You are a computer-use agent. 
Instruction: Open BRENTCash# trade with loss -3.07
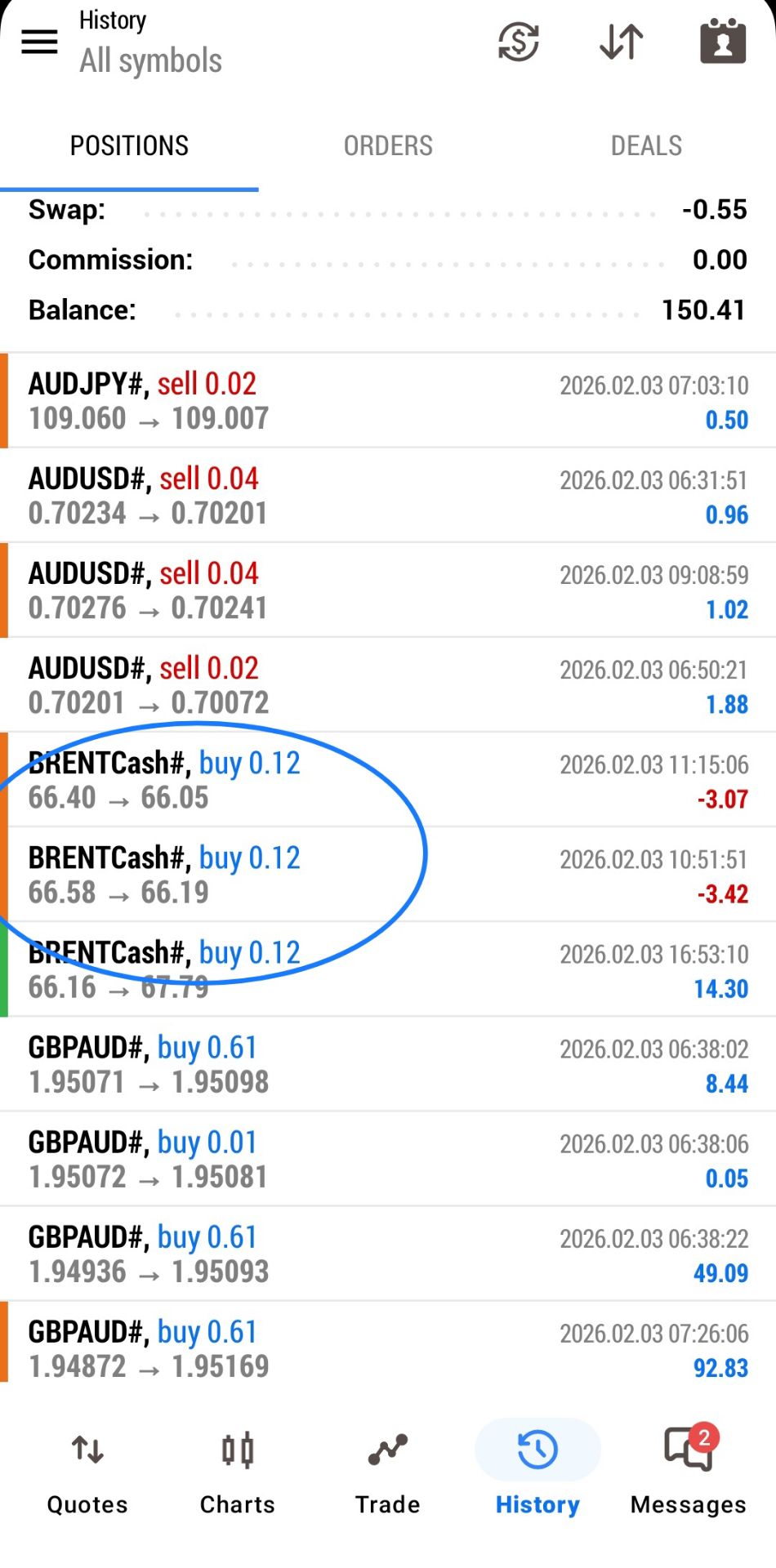tap(388, 780)
